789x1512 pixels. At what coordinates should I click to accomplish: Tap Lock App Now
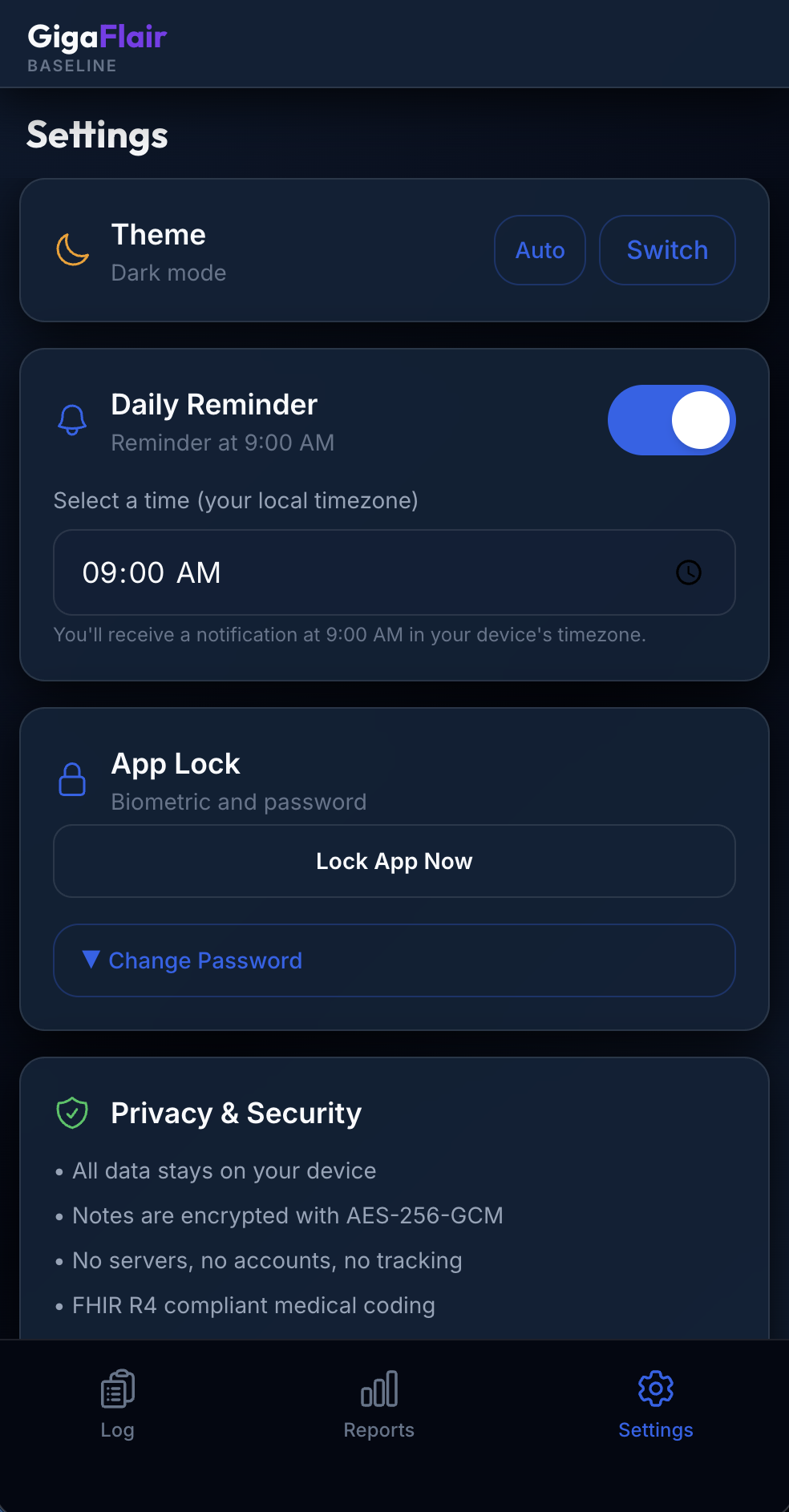[394, 861]
